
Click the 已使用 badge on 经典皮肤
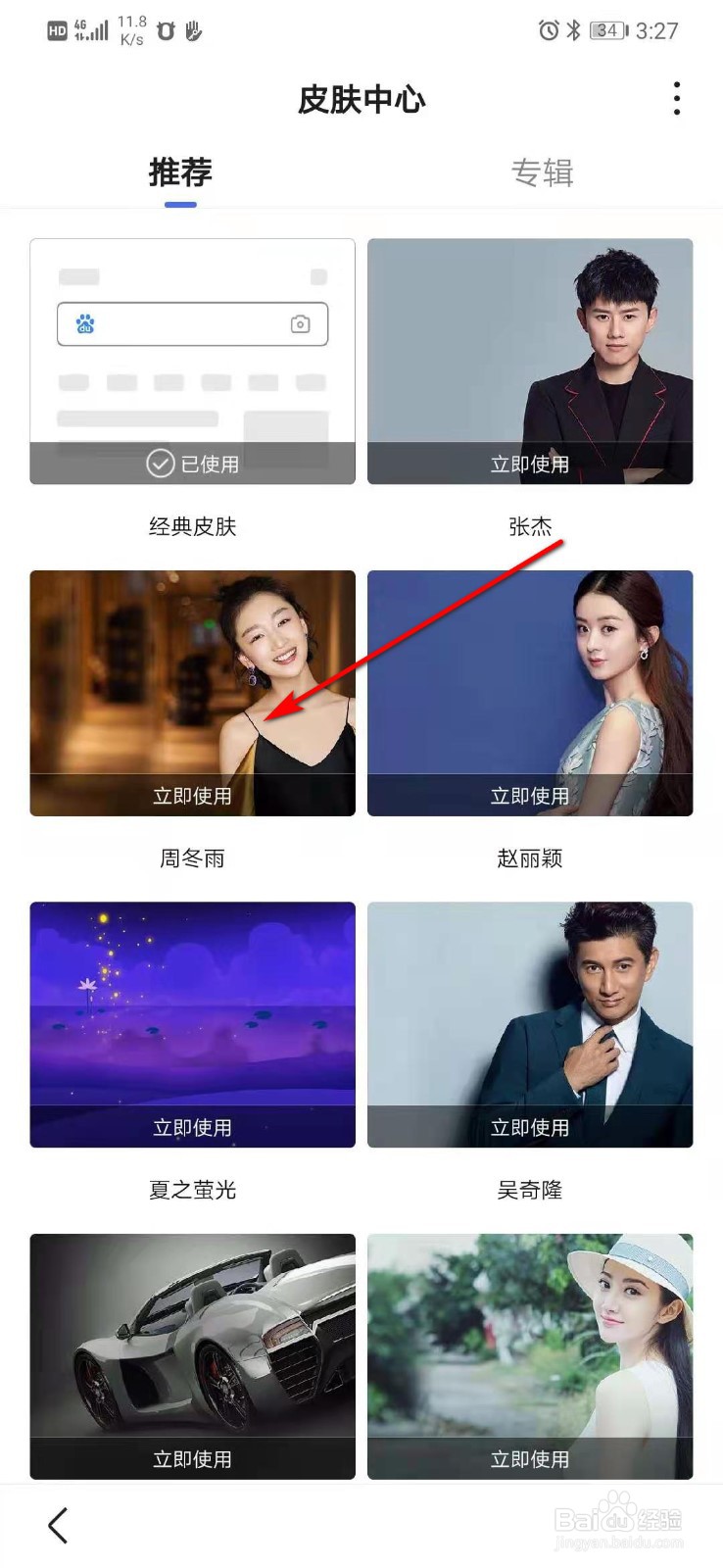[x=192, y=465]
